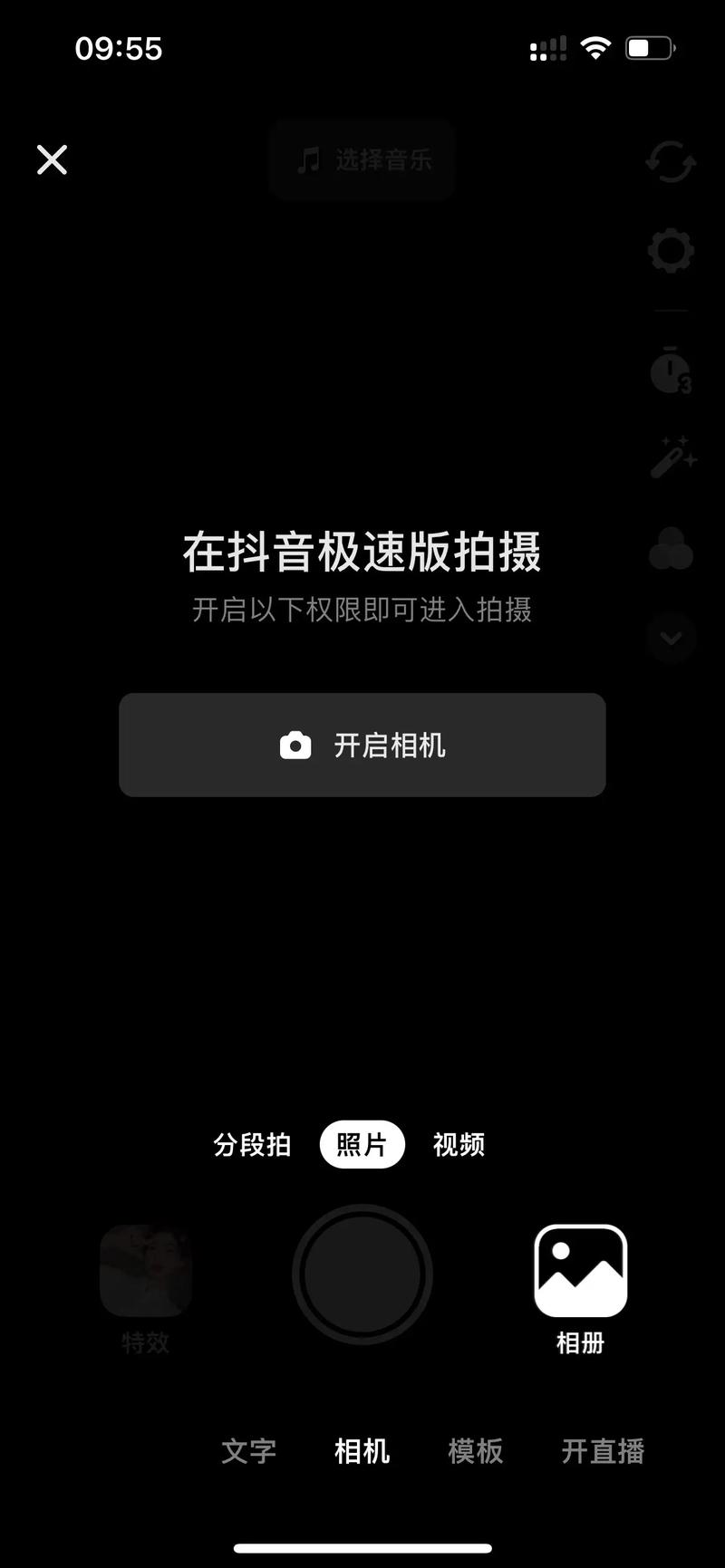725x1568 pixels.
Task: Switch to the 模板 tab
Action: (476, 1451)
